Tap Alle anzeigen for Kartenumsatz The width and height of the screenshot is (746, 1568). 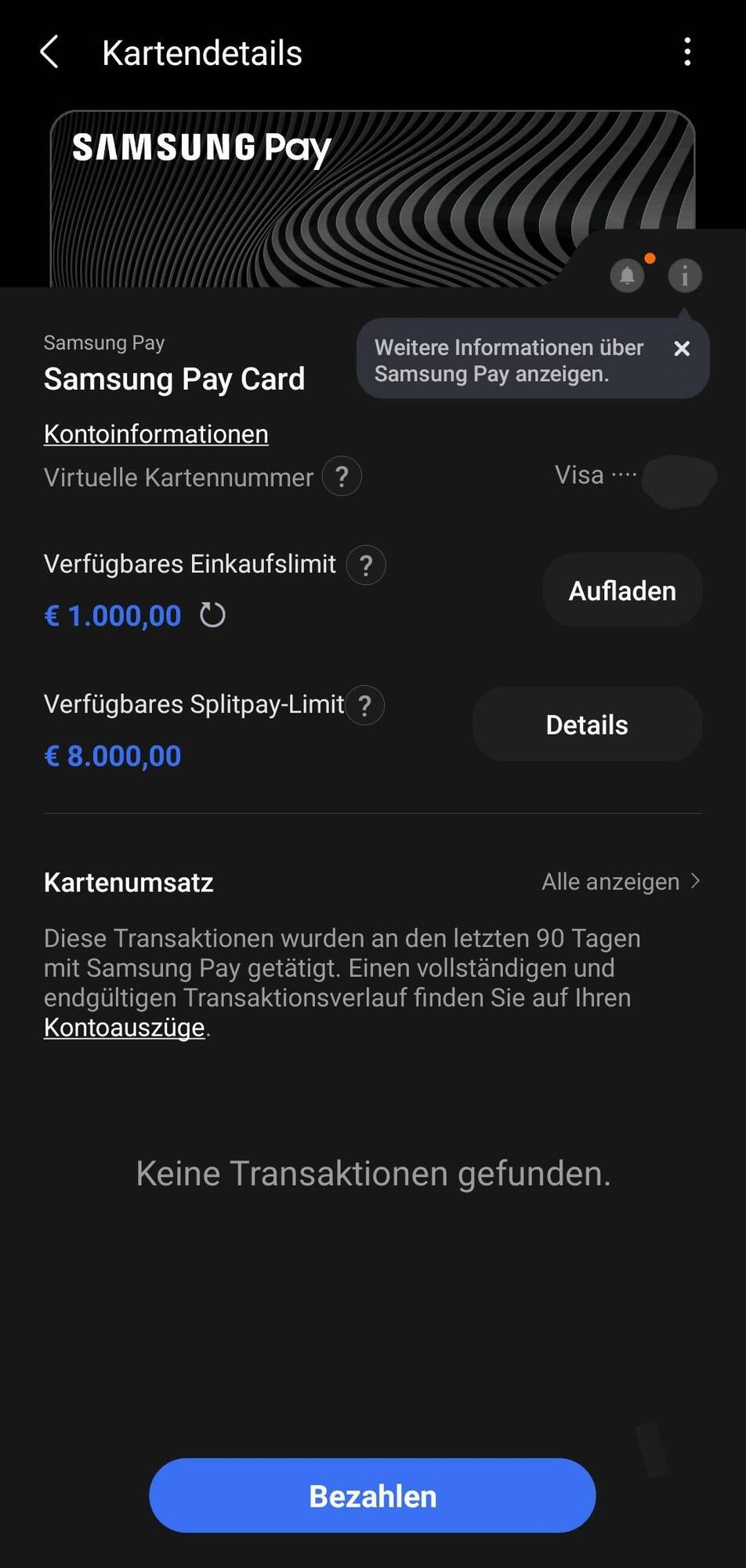620,882
